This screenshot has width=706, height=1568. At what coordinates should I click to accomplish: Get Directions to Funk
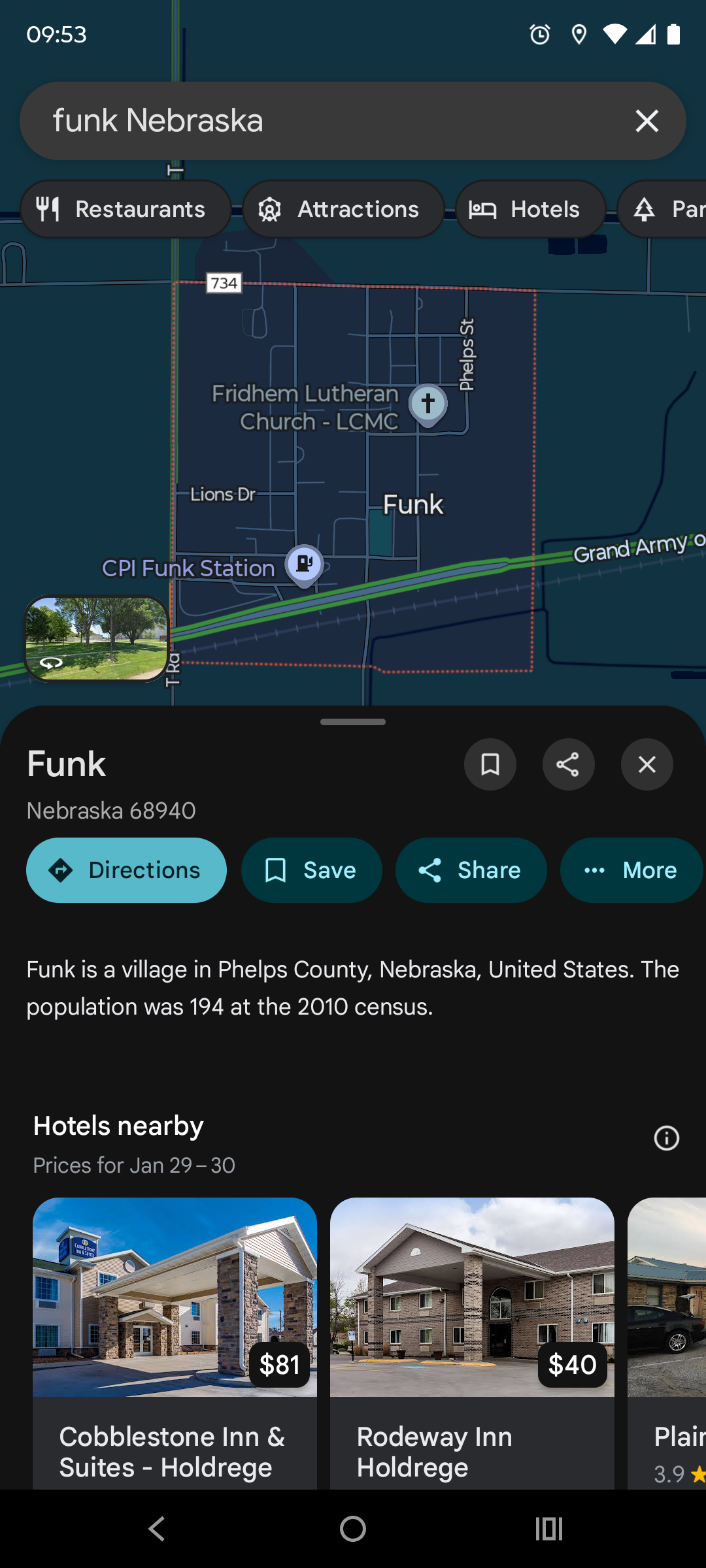(126, 870)
